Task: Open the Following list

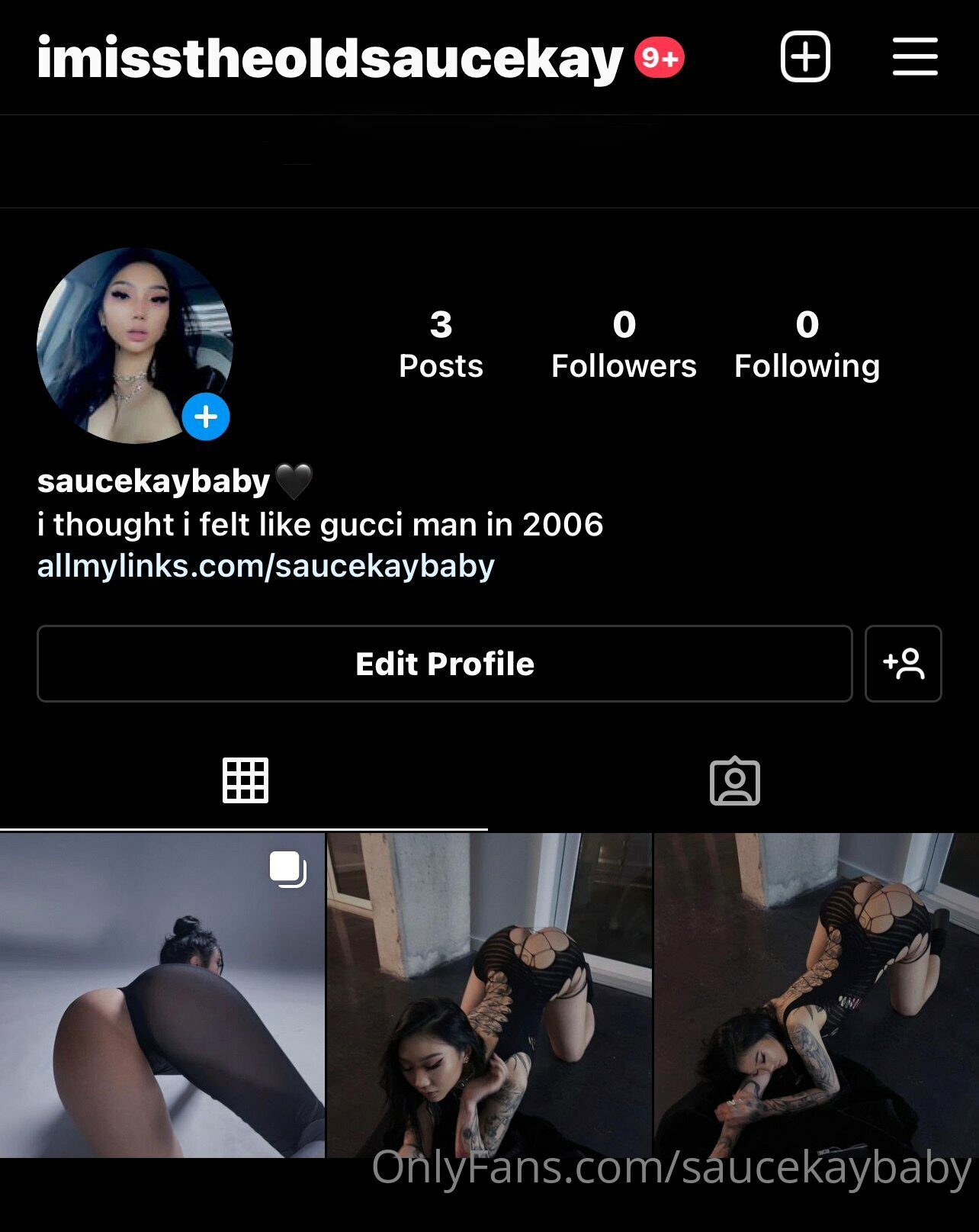Action: coord(807,345)
